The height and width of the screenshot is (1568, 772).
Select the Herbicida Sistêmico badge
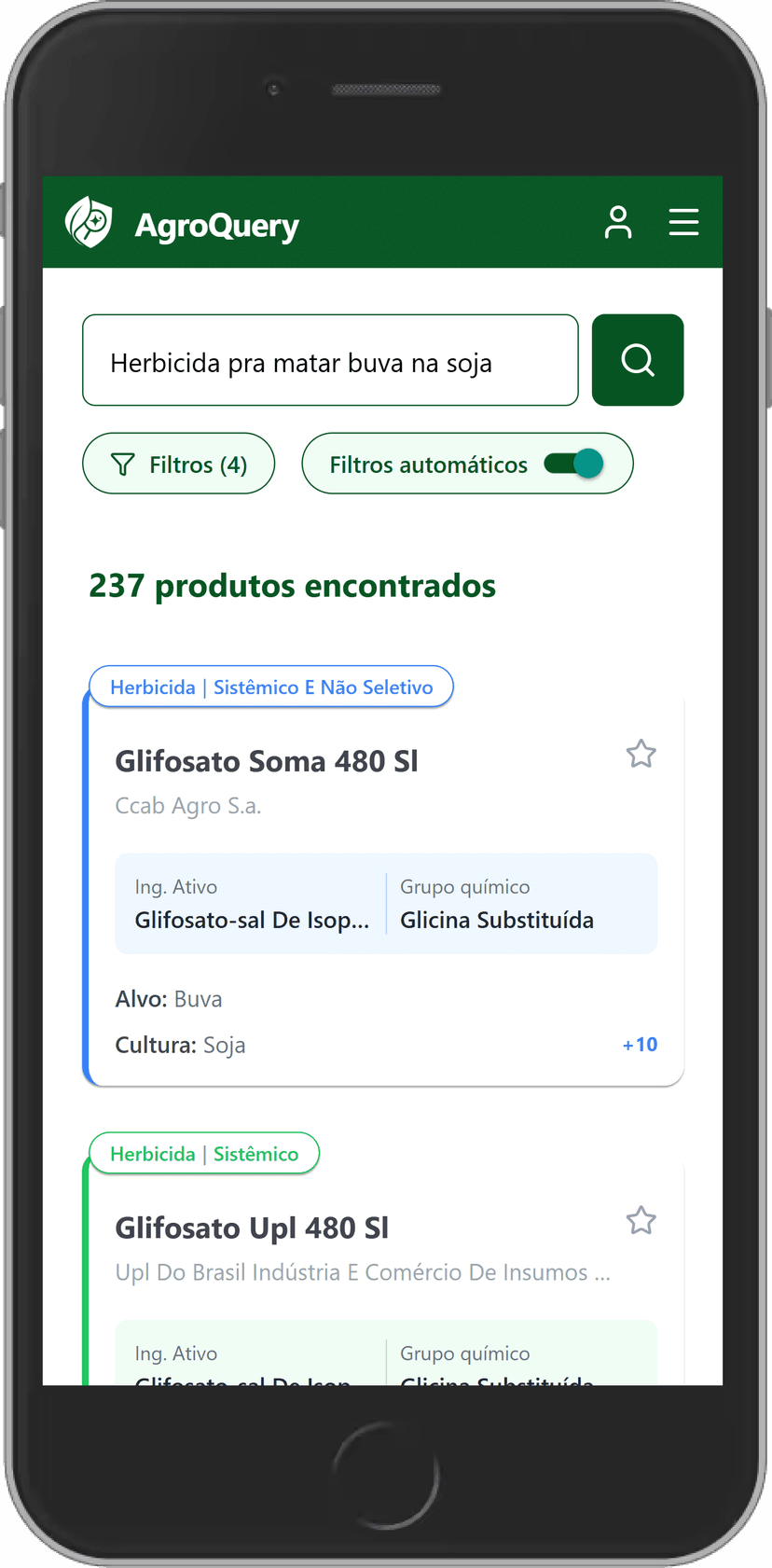(203, 1153)
